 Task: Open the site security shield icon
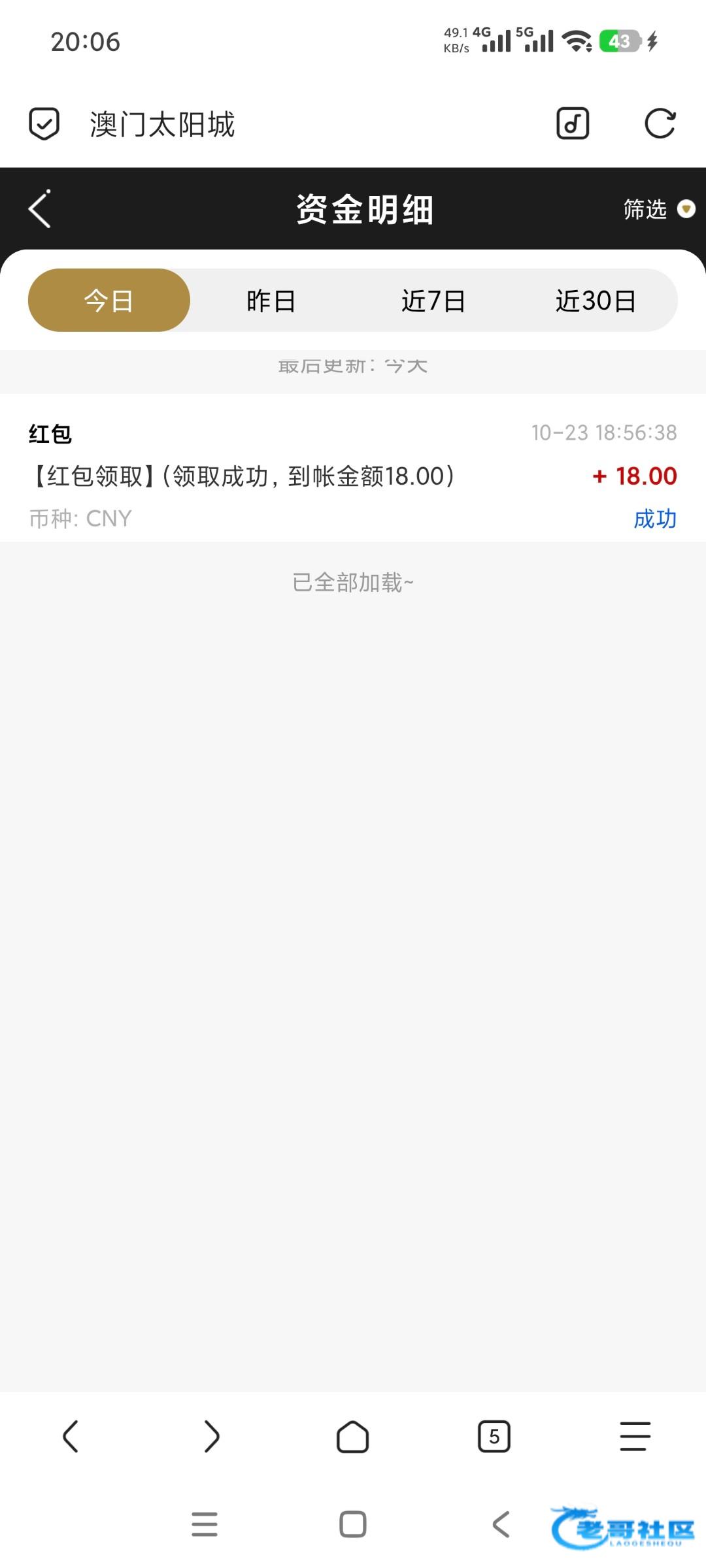point(44,123)
